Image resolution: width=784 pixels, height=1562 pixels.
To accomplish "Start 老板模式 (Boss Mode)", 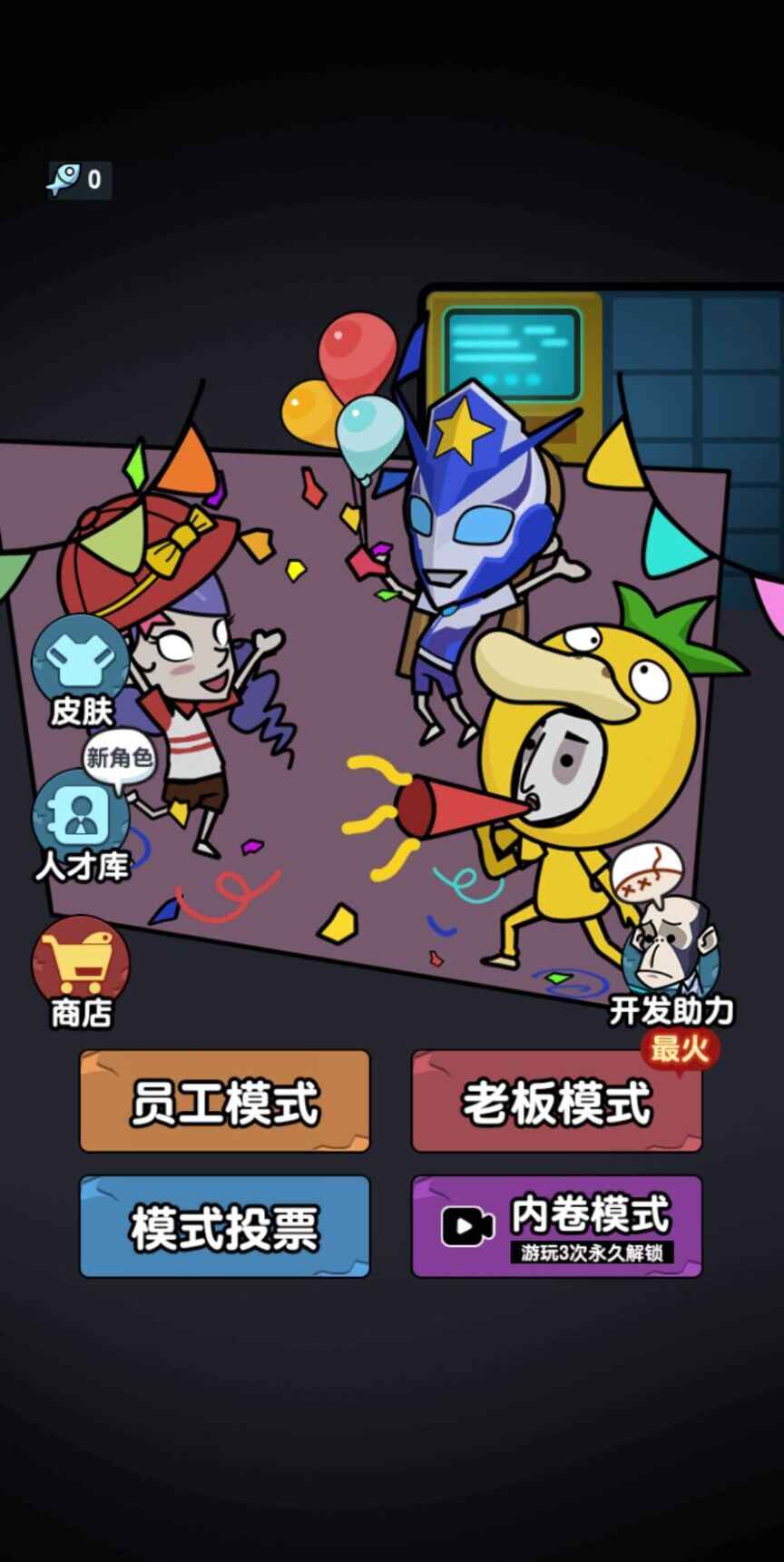I will [x=556, y=1102].
